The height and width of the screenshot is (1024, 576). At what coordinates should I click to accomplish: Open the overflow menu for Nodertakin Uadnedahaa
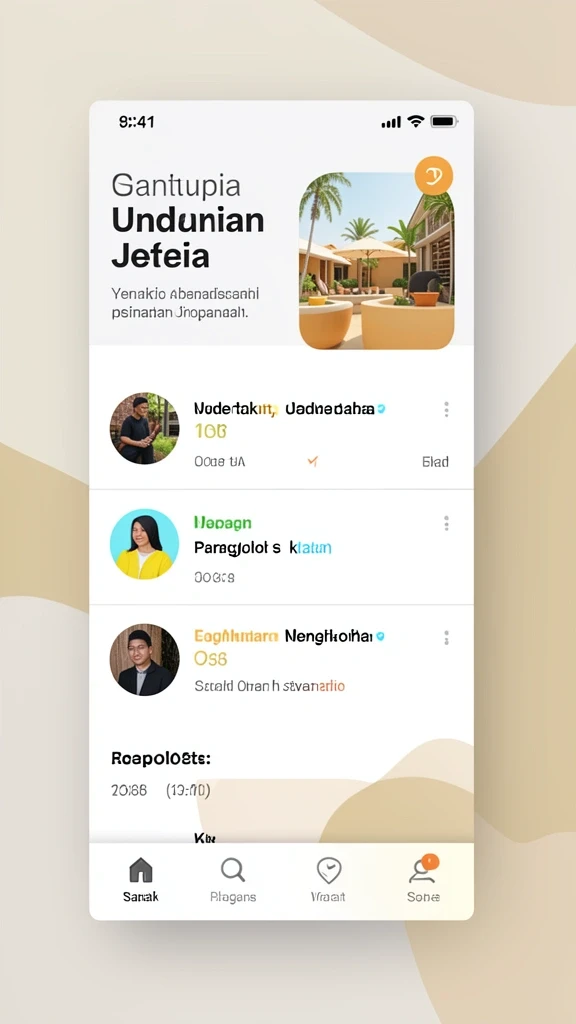point(446,409)
